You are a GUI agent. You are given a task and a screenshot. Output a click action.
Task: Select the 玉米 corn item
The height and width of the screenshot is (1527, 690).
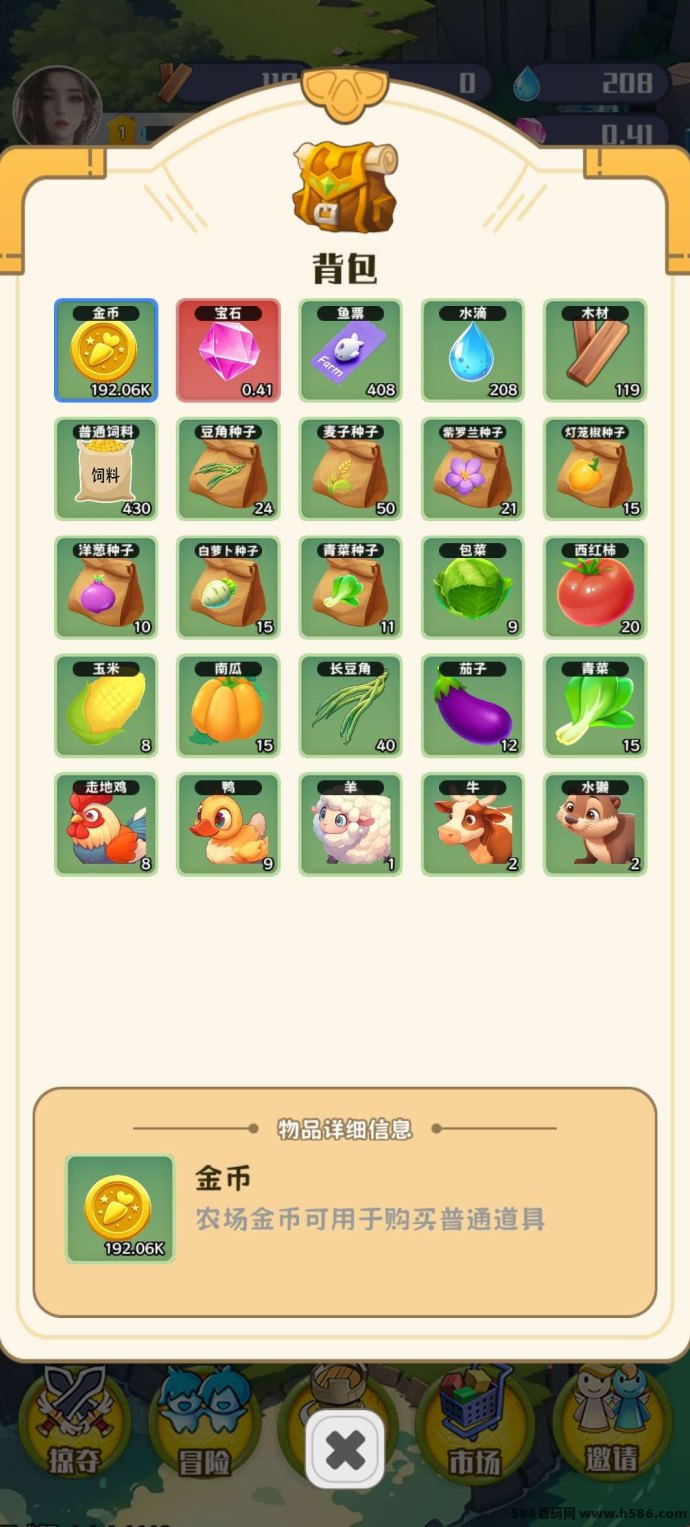(106, 706)
